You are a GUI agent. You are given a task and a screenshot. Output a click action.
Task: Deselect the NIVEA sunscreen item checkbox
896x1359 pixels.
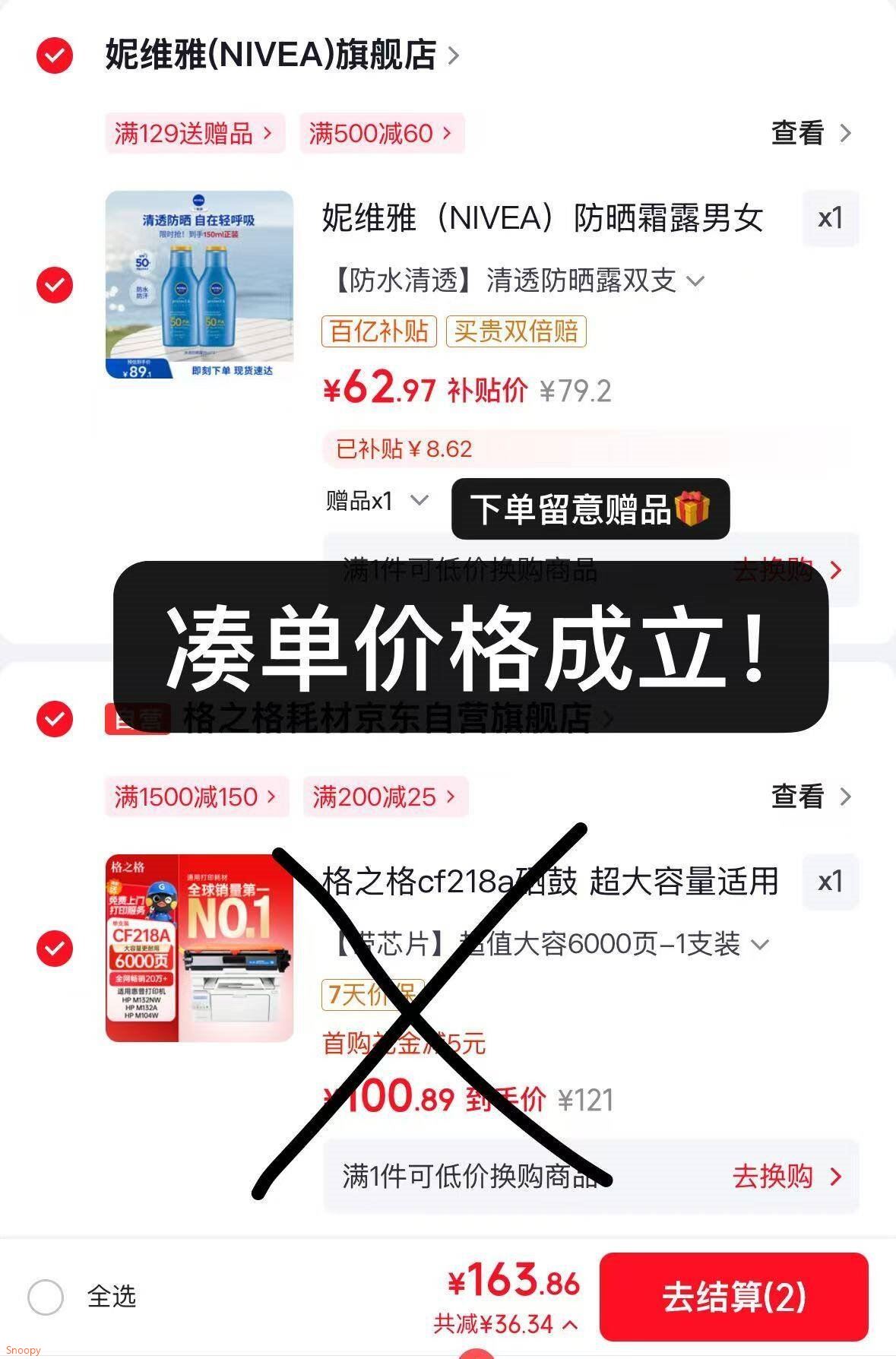click(55, 285)
